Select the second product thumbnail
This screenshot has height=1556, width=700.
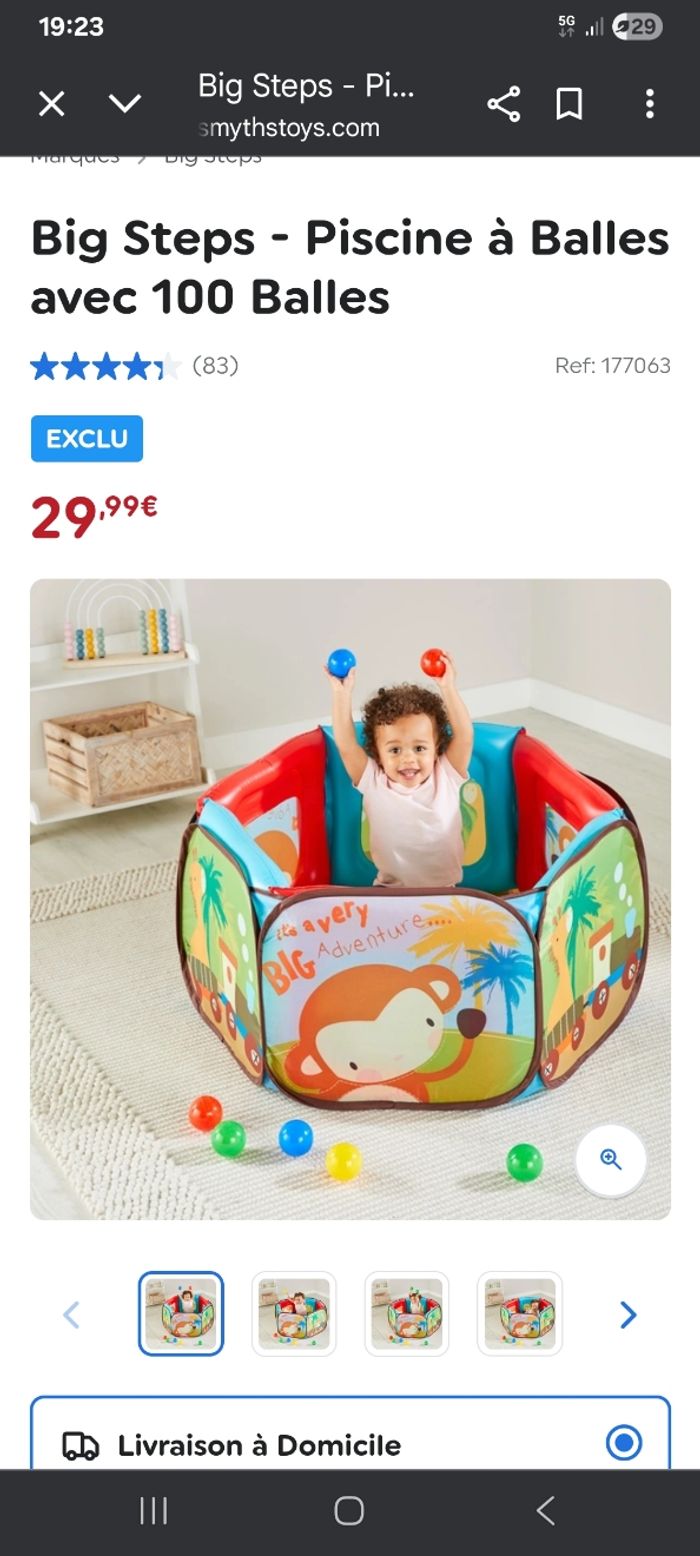pyautogui.click(x=294, y=1313)
